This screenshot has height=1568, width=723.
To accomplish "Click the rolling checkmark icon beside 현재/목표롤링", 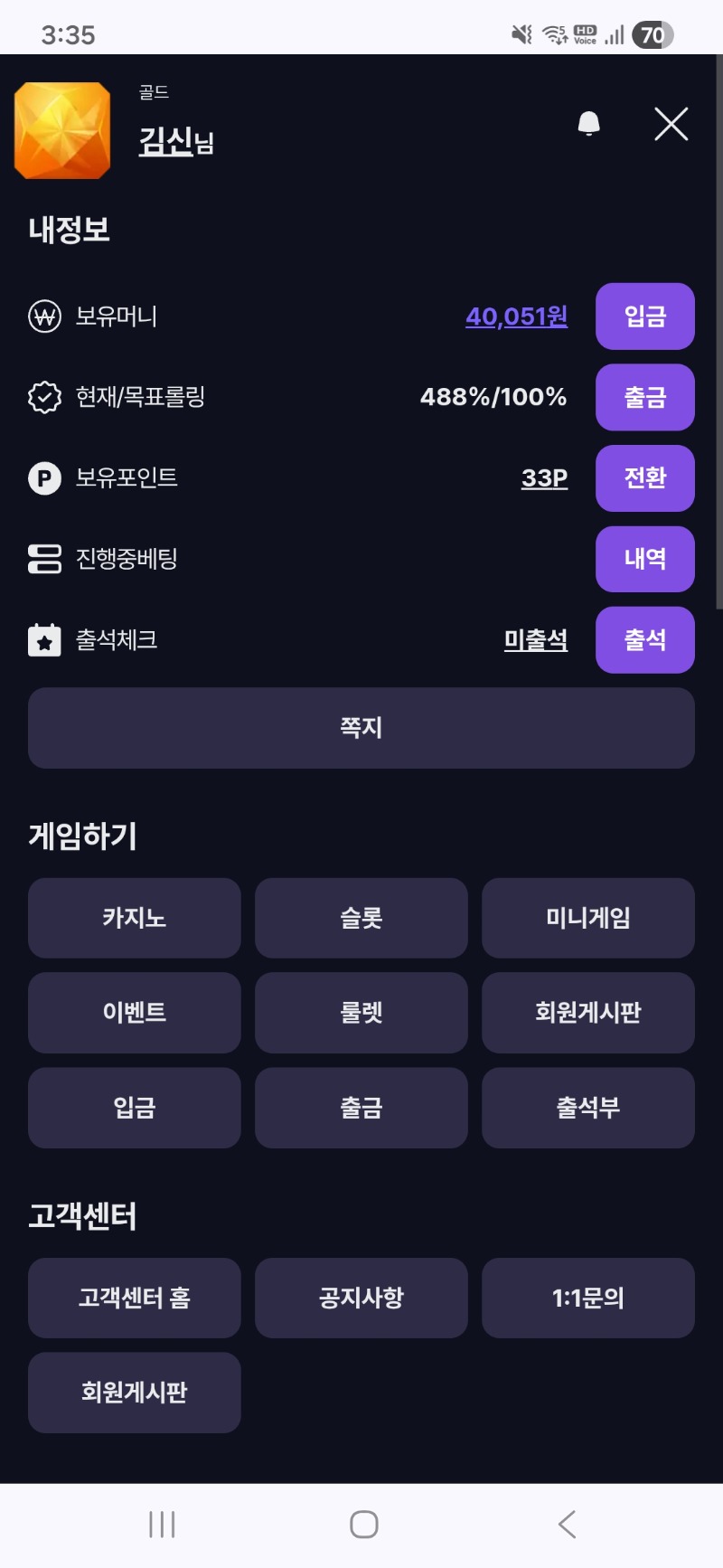I will pyautogui.click(x=43, y=397).
